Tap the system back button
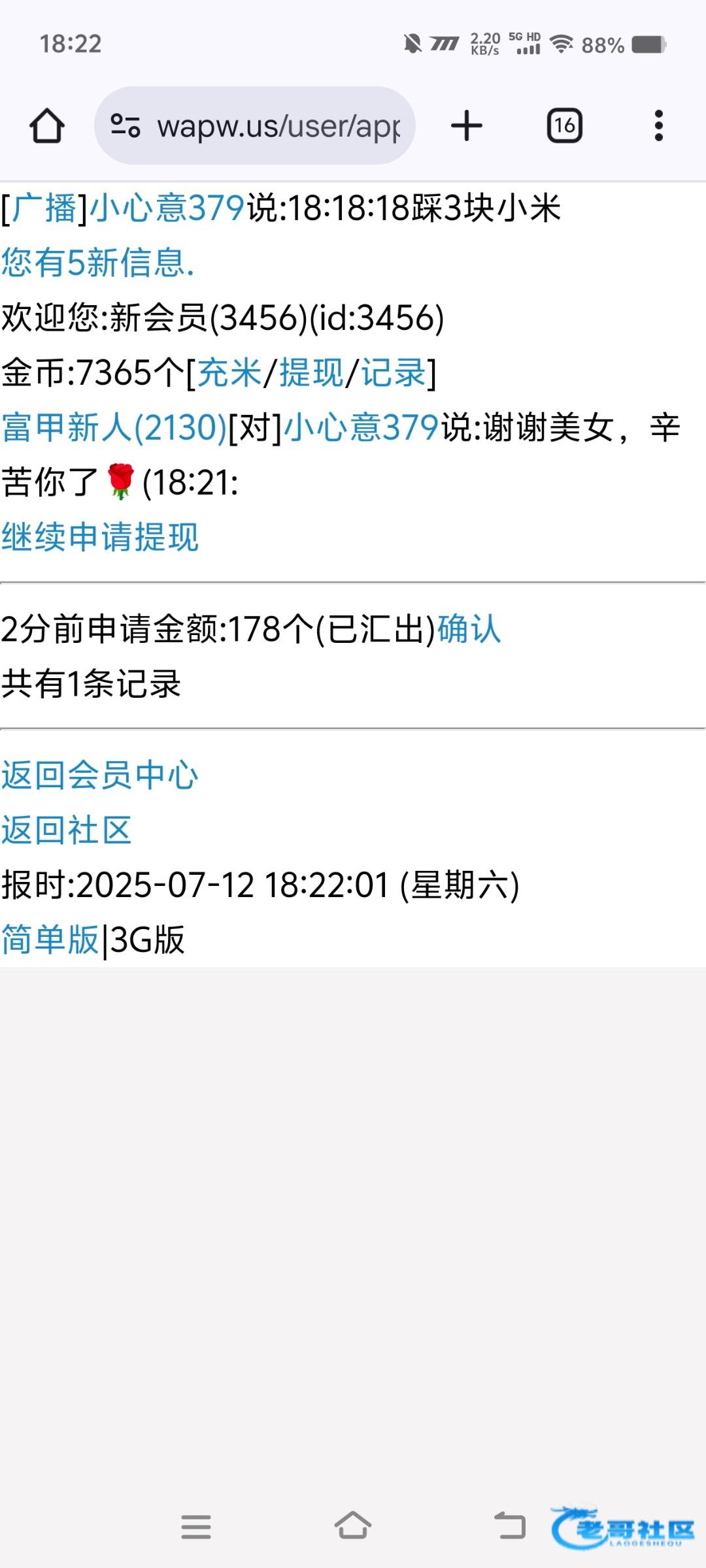The width and height of the screenshot is (706, 1568). 510,1527
